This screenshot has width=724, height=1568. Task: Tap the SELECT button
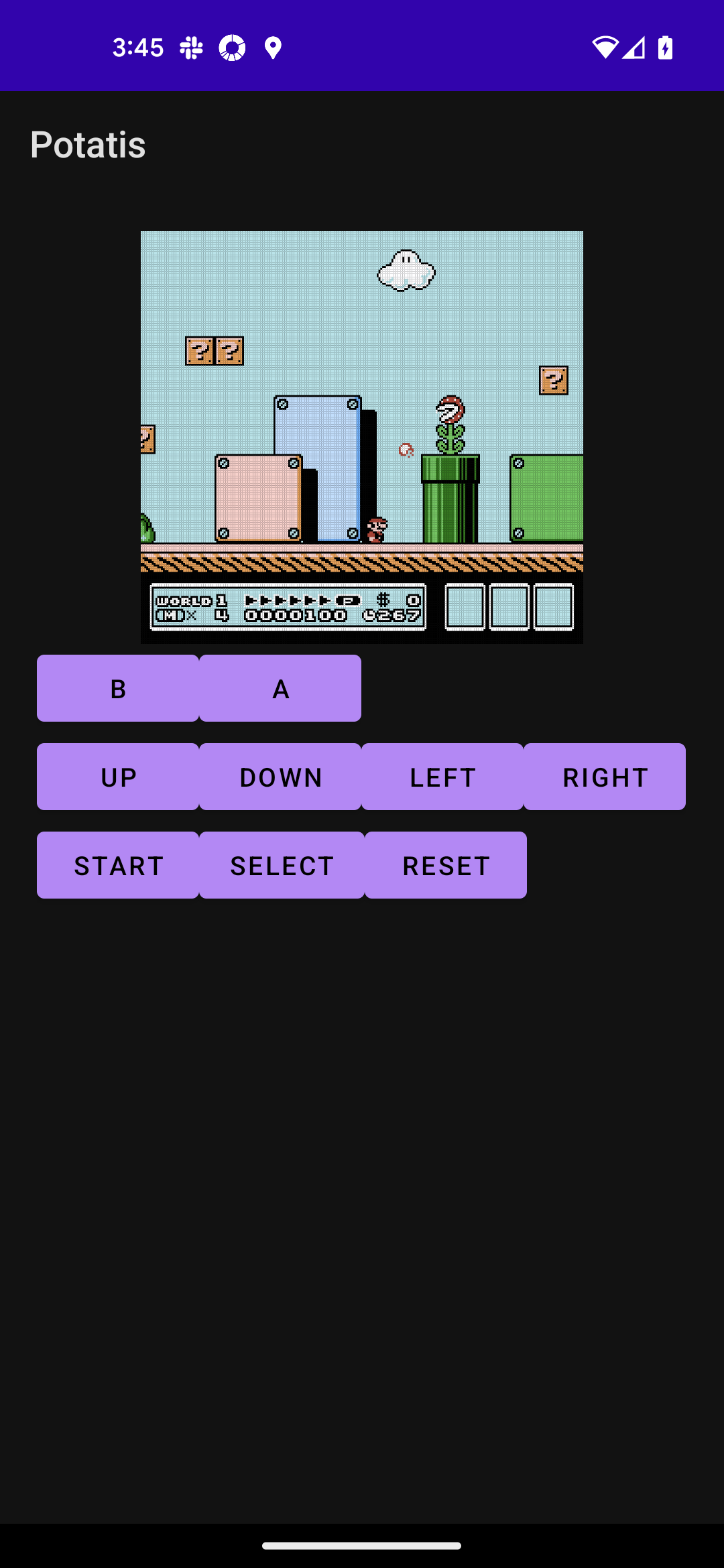pyautogui.click(x=282, y=865)
